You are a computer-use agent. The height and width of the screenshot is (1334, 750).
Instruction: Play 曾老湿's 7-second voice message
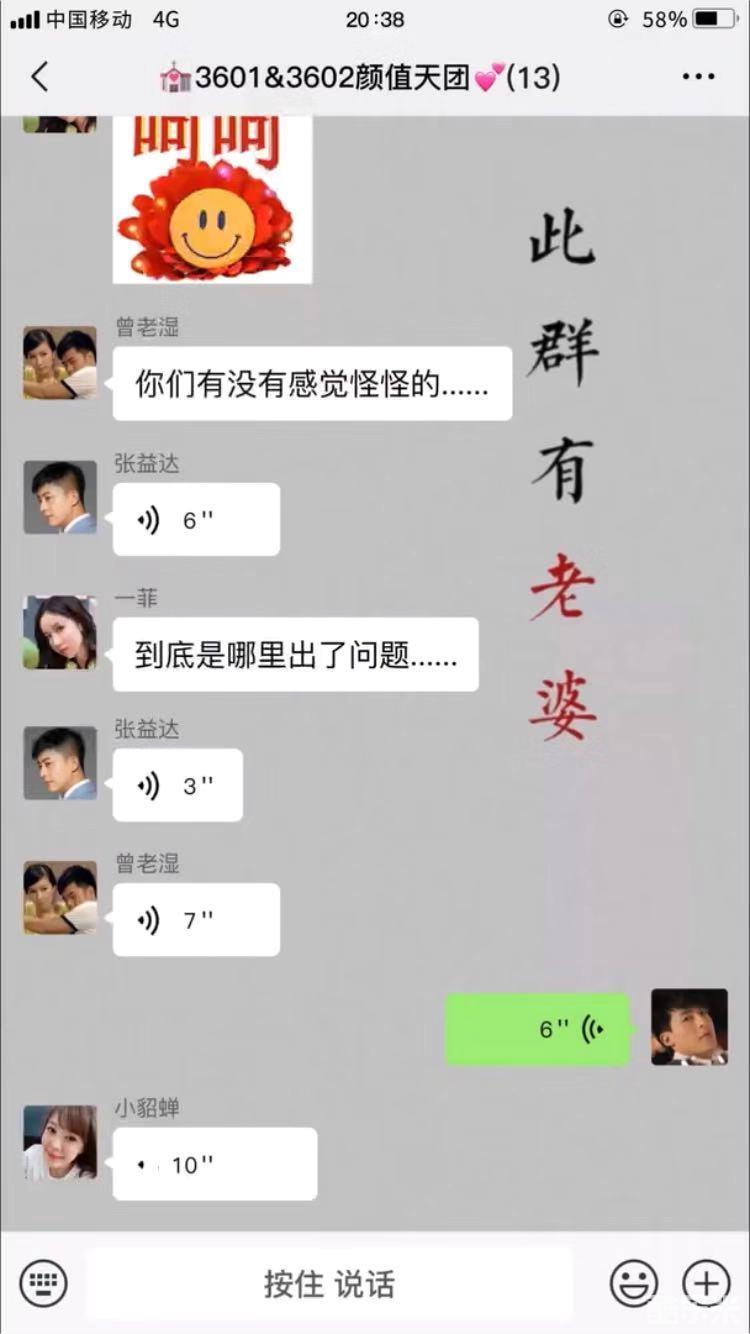click(195, 920)
